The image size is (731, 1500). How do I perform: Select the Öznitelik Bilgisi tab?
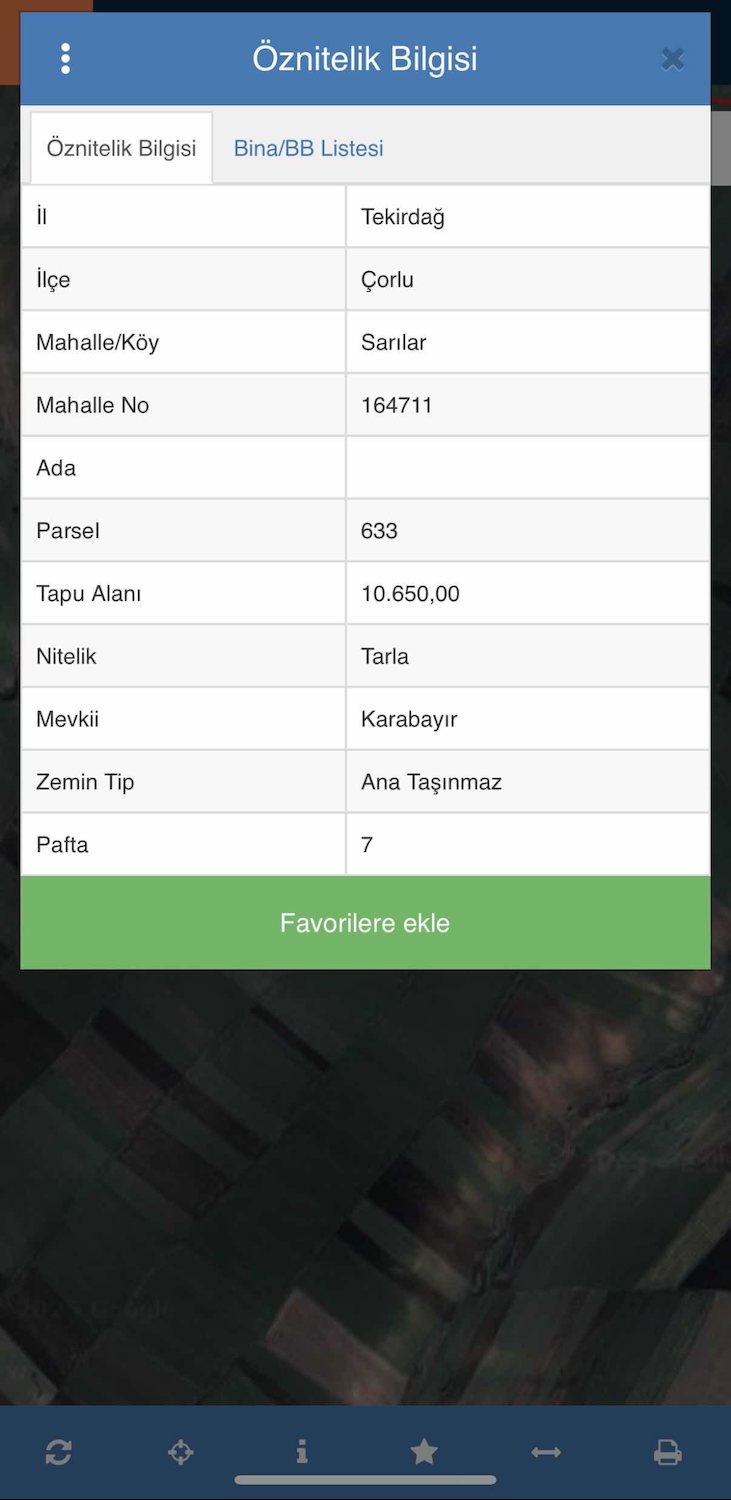click(x=121, y=148)
